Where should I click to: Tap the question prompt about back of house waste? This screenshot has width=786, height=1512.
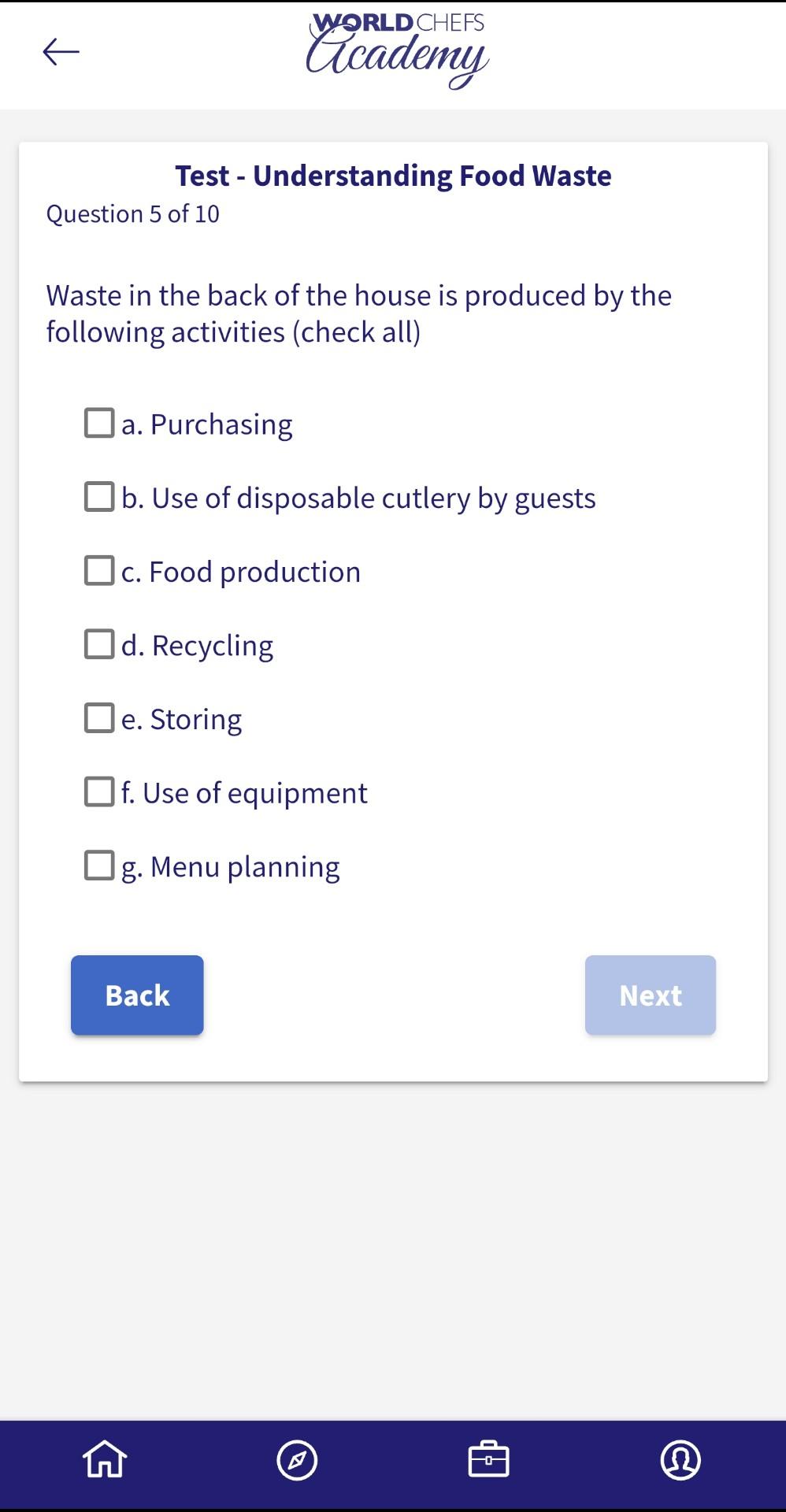point(359,313)
